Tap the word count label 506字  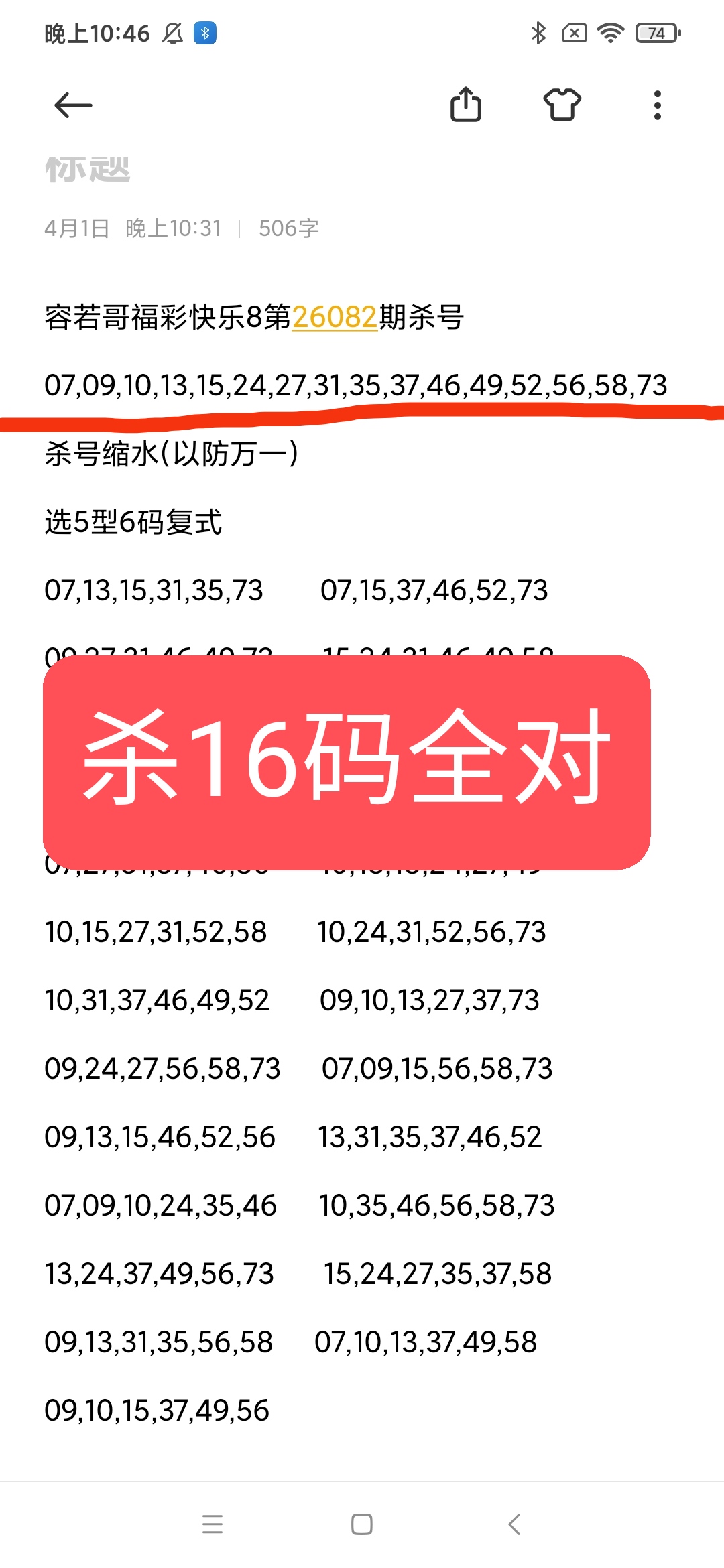click(x=290, y=228)
